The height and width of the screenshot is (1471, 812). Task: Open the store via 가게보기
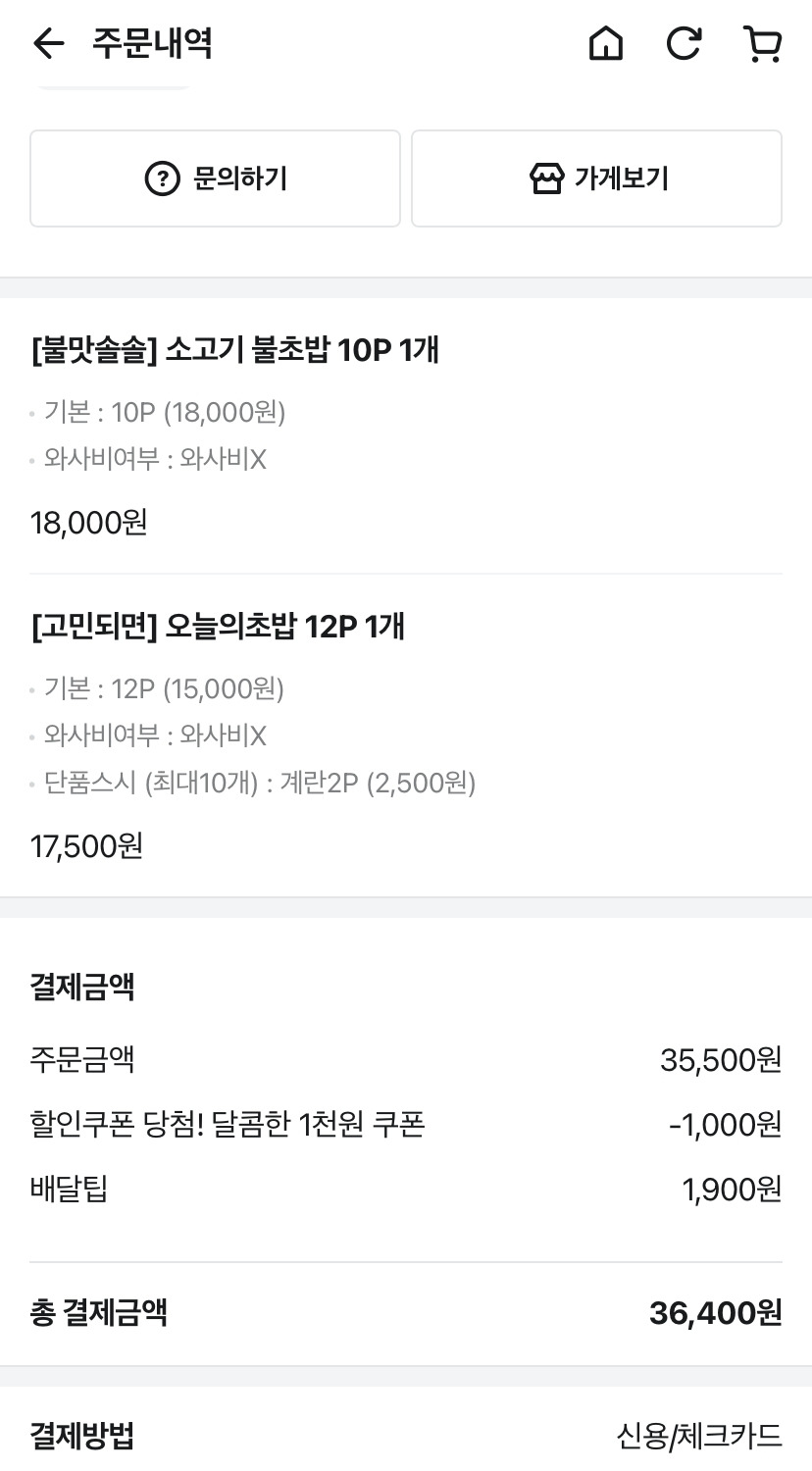point(596,178)
